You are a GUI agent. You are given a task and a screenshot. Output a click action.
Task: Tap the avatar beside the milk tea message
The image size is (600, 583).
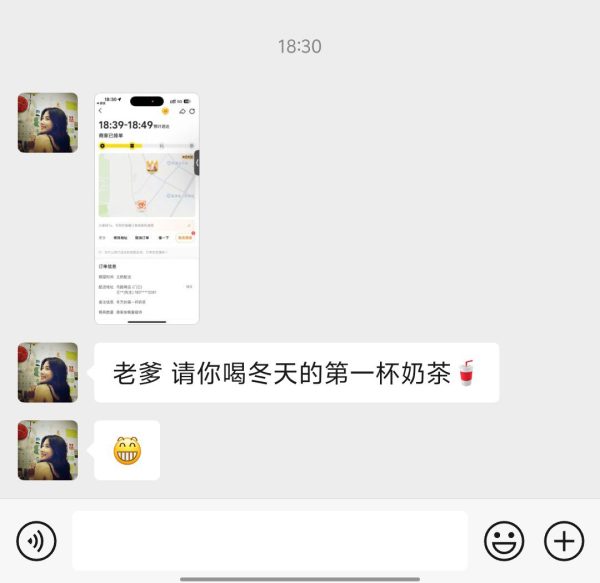[x=47, y=373]
